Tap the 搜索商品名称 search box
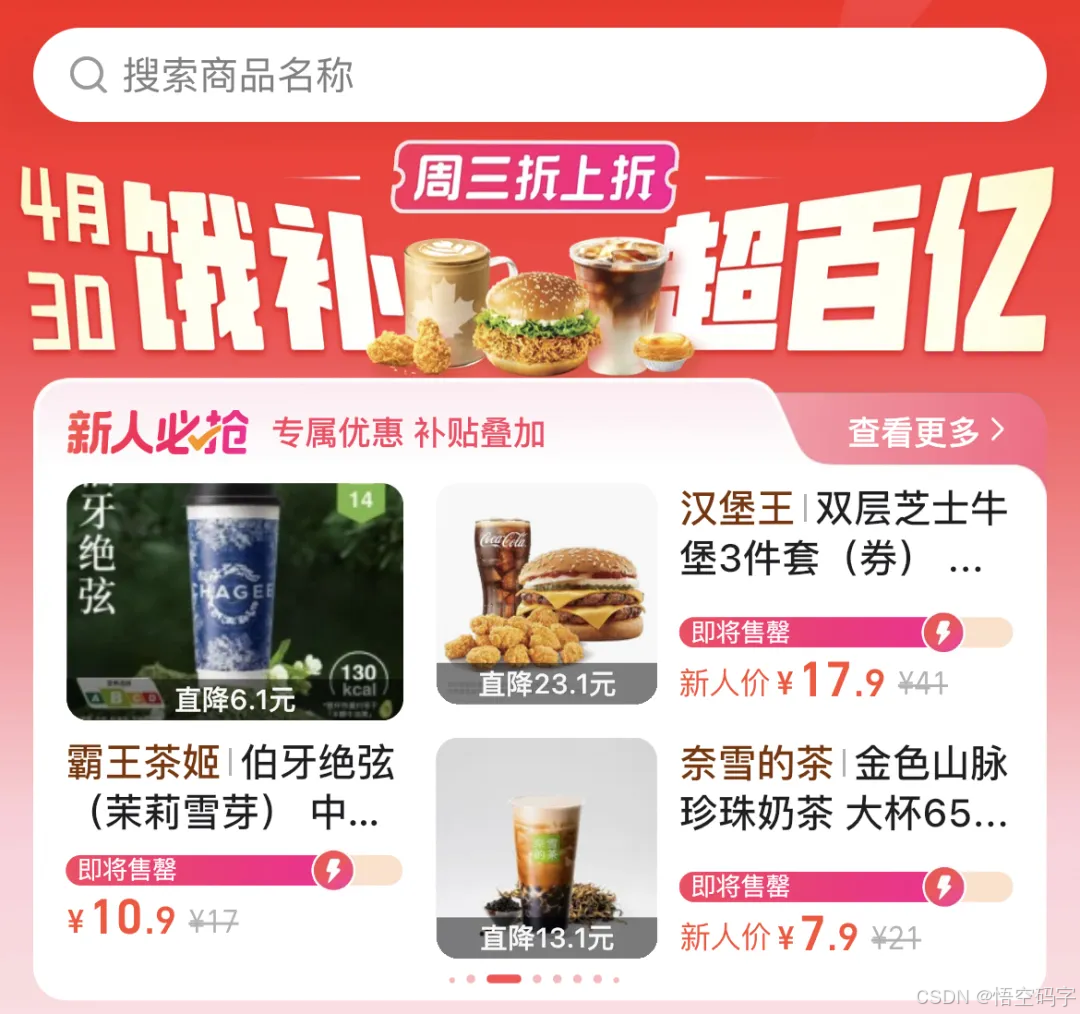The height and width of the screenshot is (1014, 1080). [x=540, y=76]
